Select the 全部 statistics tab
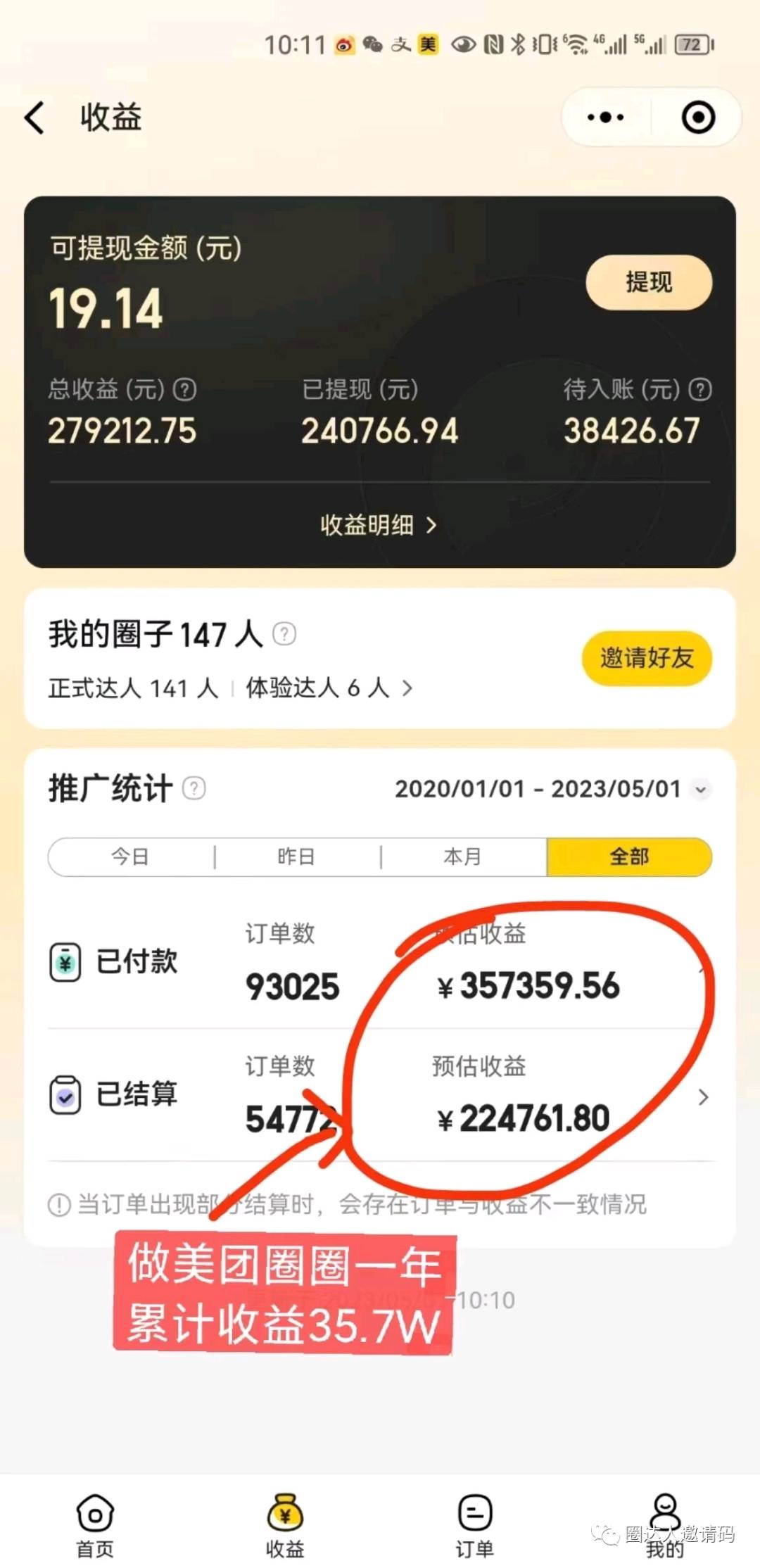Image resolution: width=760 pixels, height=1568 pixels. pyautogui.click(x=629, y=857)
